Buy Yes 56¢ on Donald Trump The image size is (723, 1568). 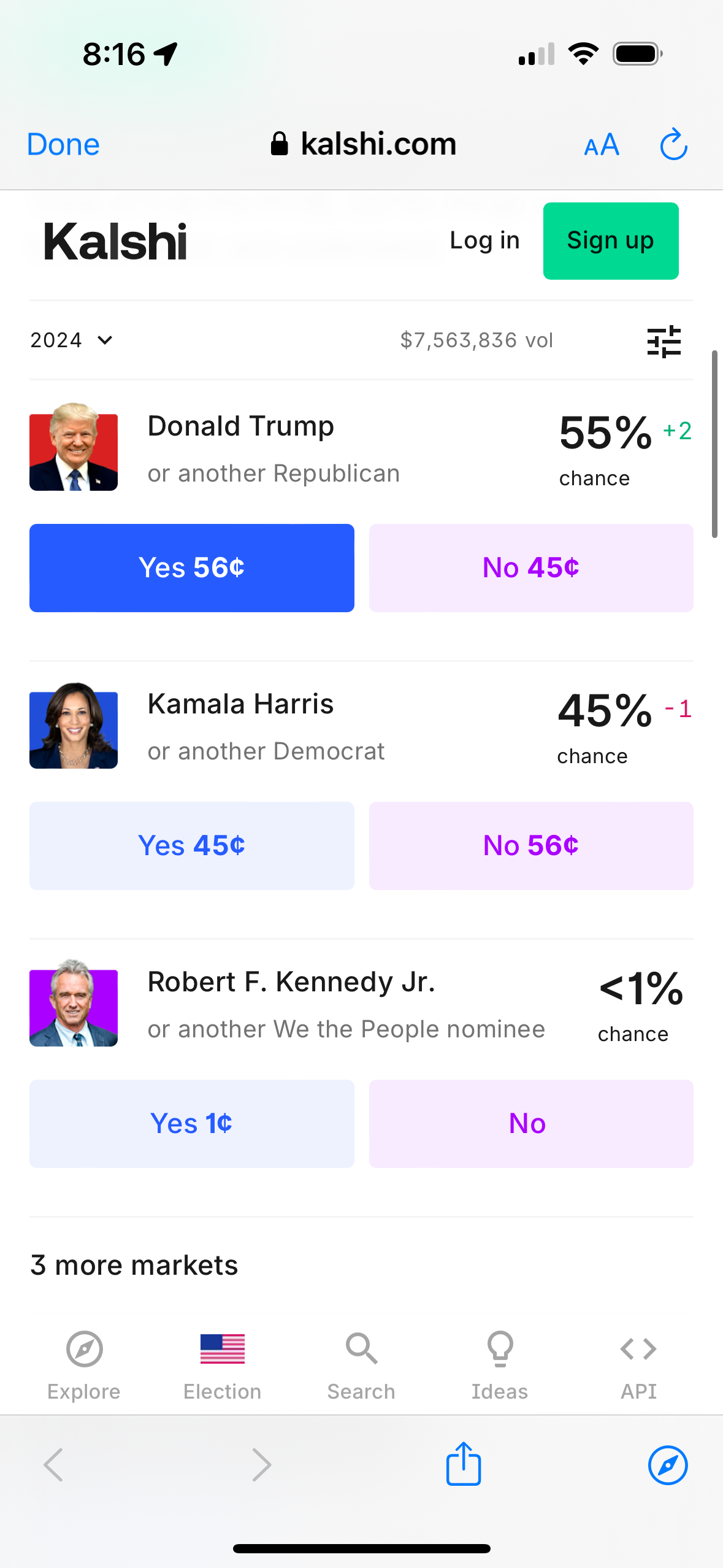point(192,568)
